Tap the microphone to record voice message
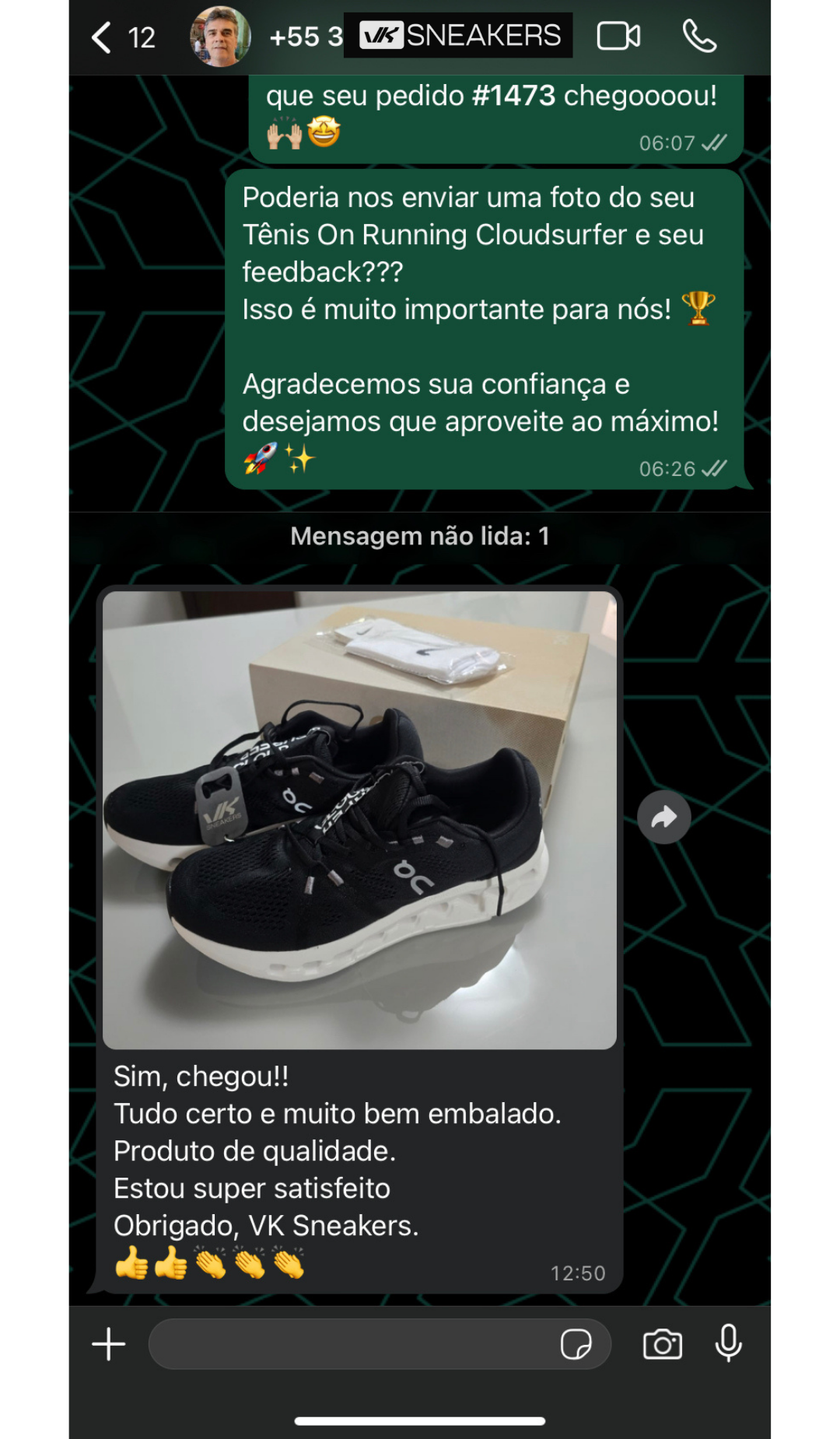 (729, 1344)
